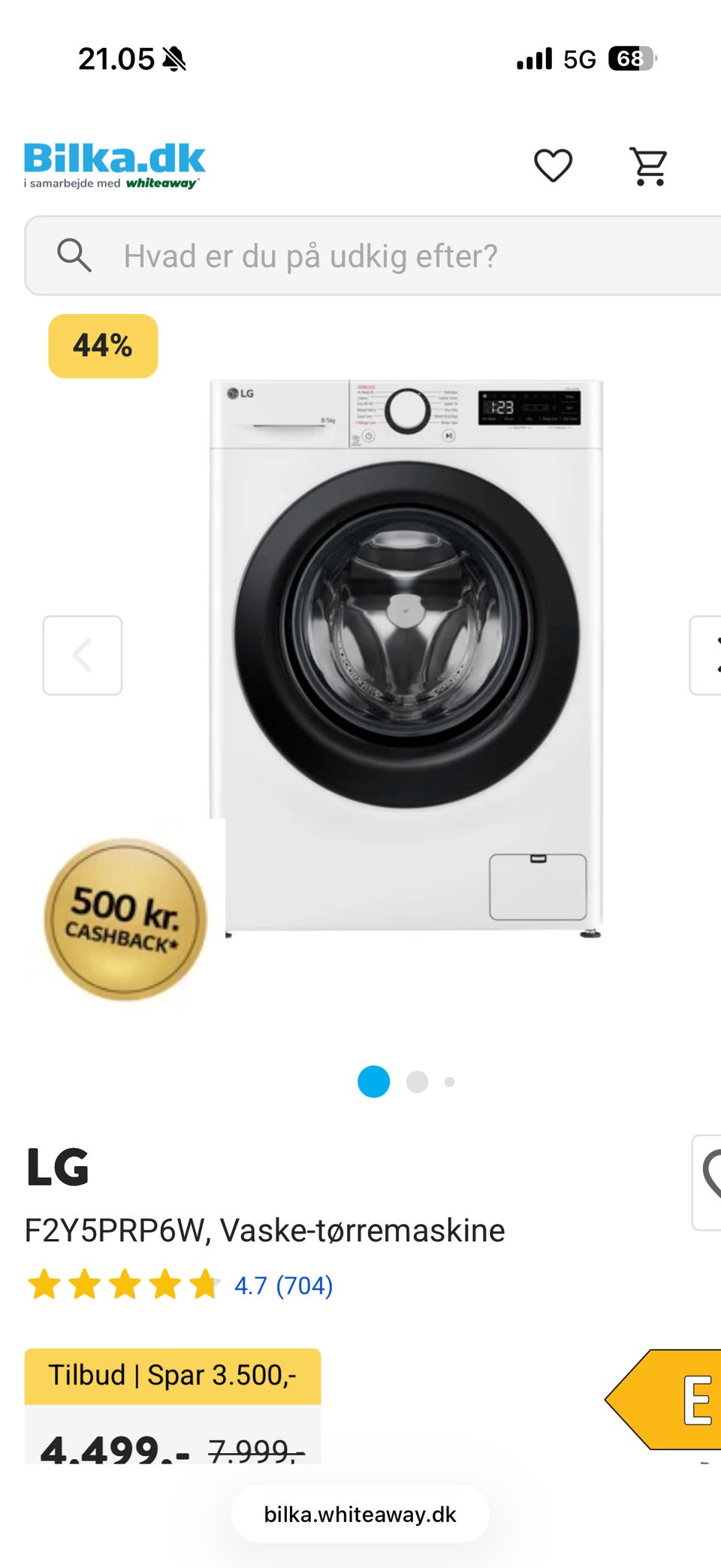Jump to the second image dot

[417, 1082]
